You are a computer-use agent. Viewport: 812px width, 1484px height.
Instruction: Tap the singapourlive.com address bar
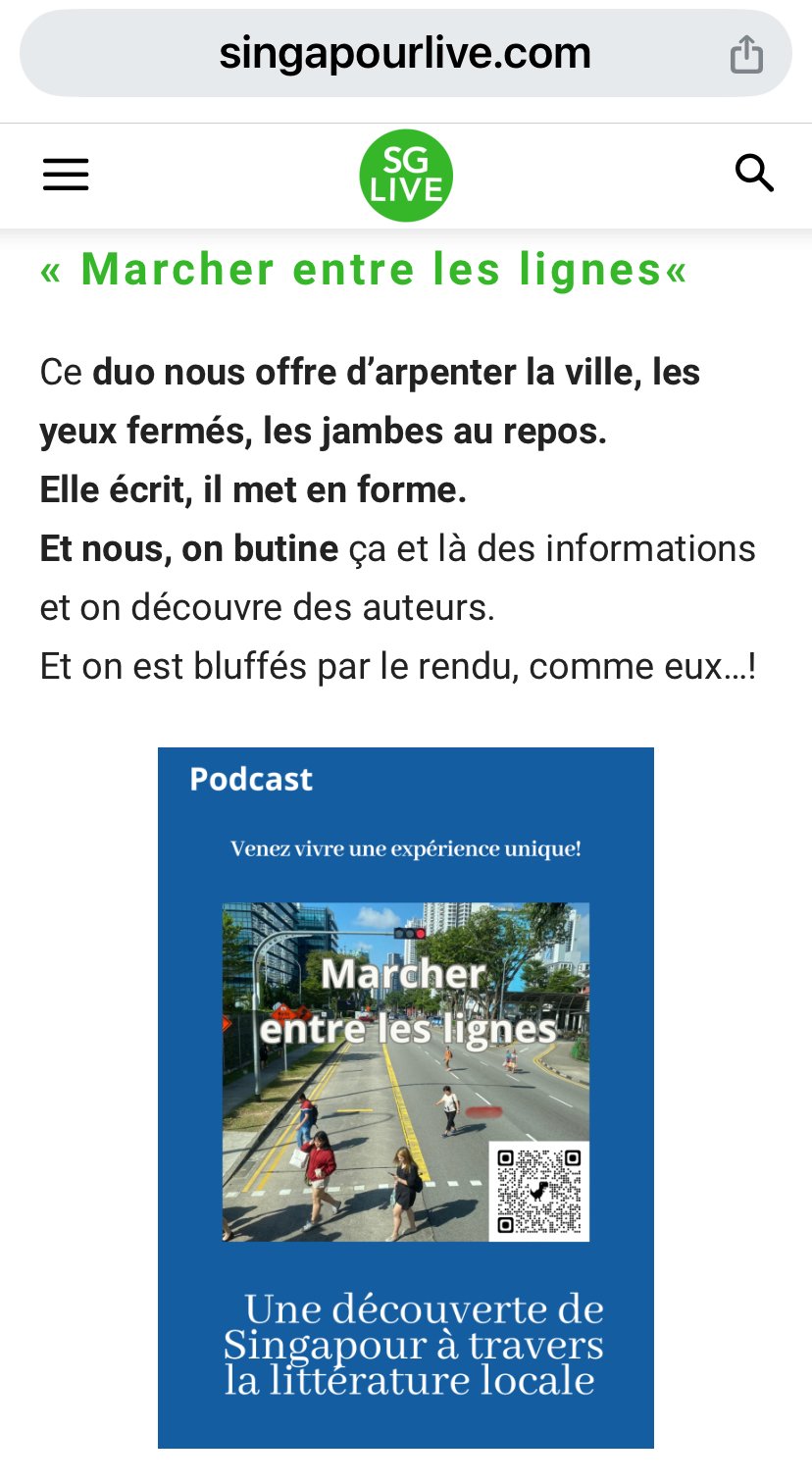tap(405, 53)
